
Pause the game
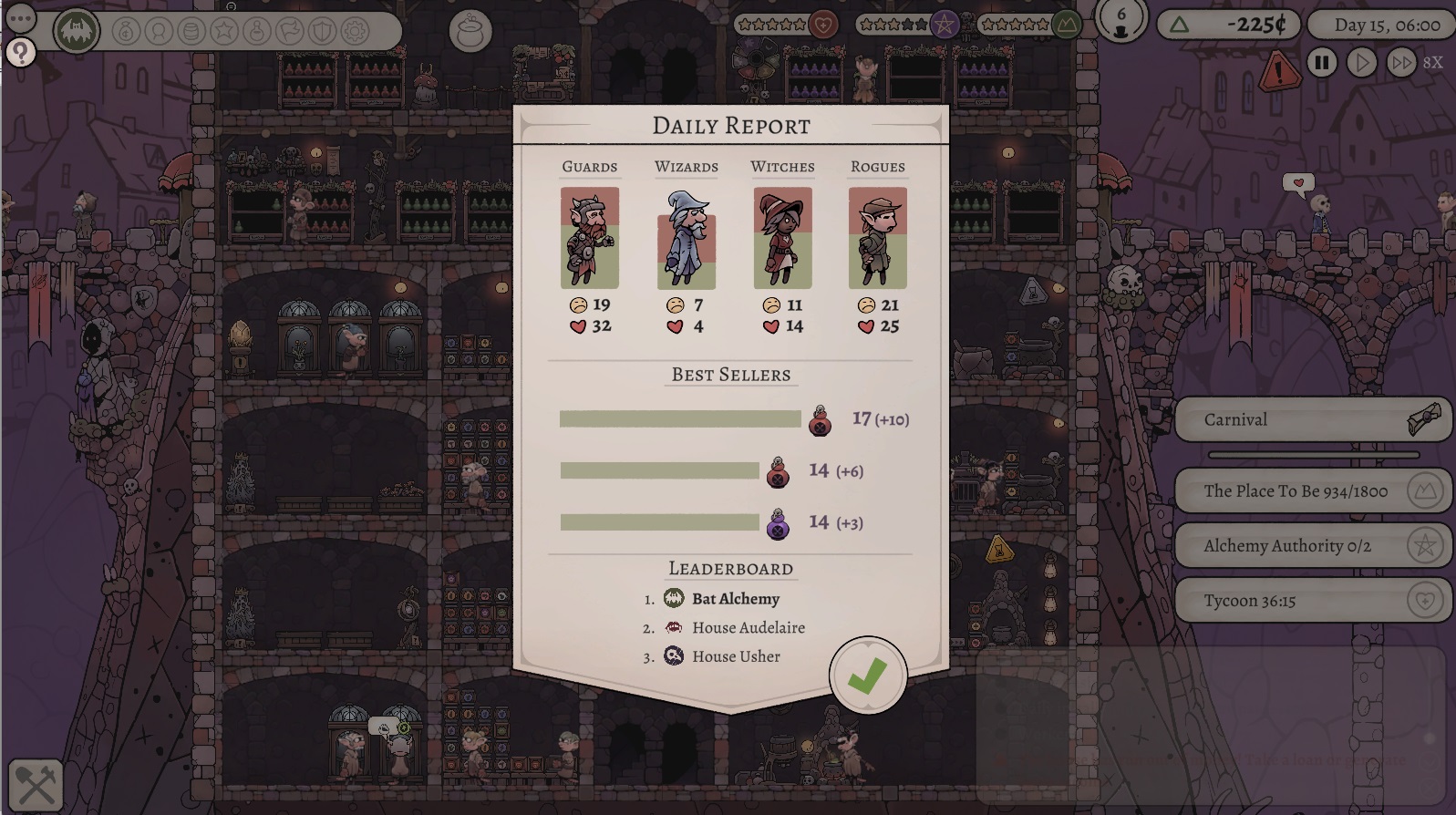[x=1321, y=63]
